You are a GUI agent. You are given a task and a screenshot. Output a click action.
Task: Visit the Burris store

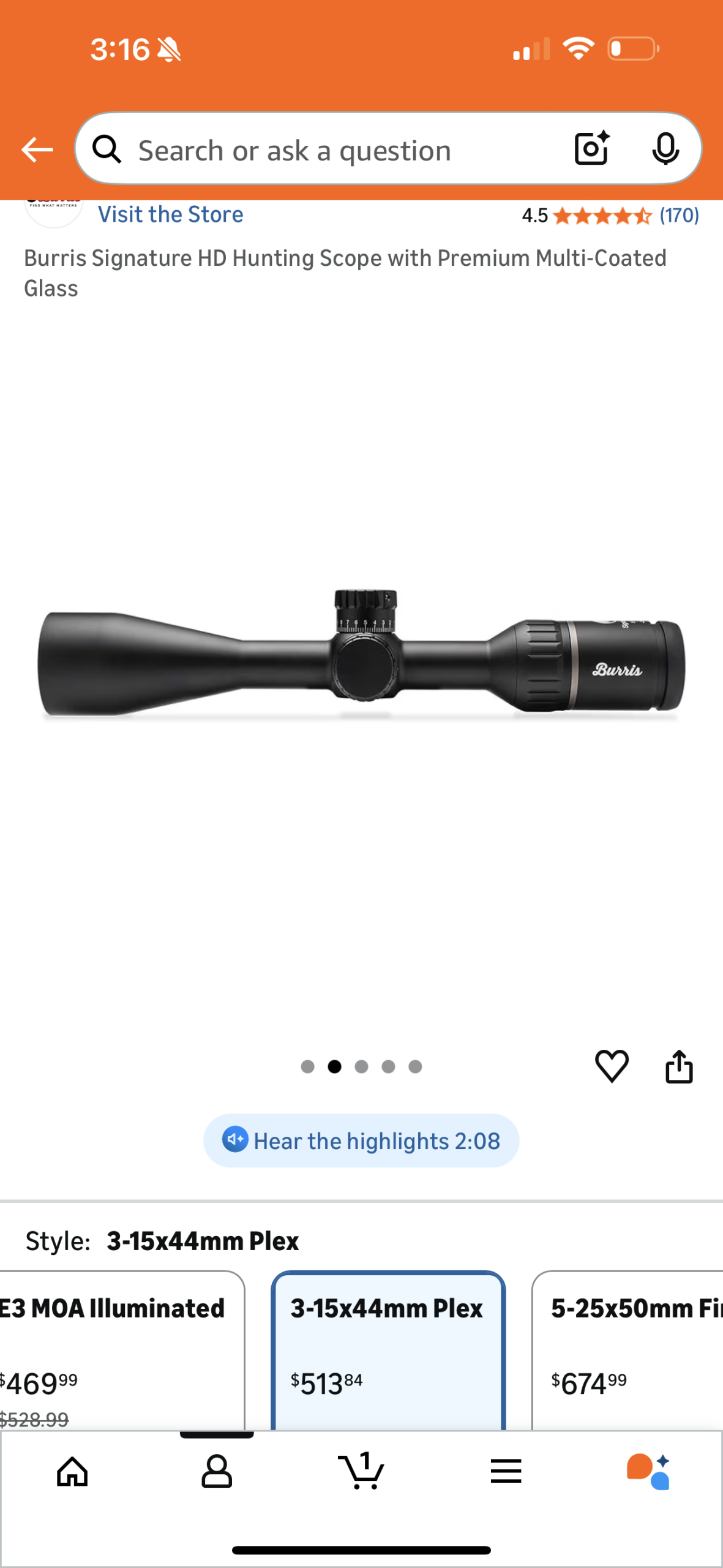[170, 214]
